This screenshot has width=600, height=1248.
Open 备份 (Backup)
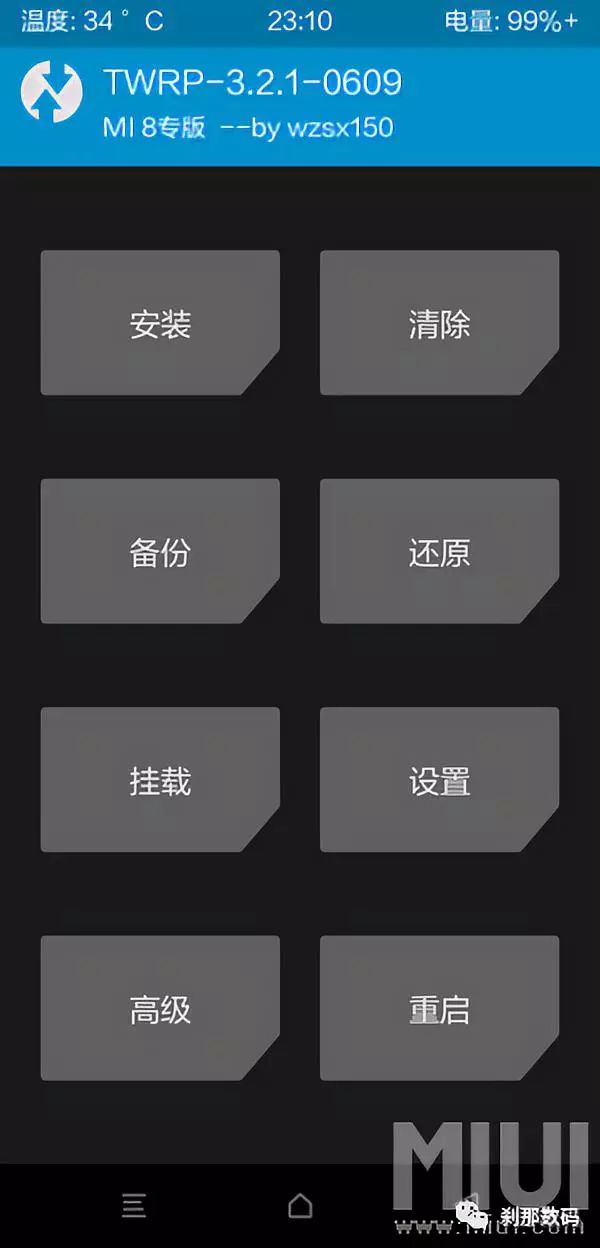click(x=160, y=552)
